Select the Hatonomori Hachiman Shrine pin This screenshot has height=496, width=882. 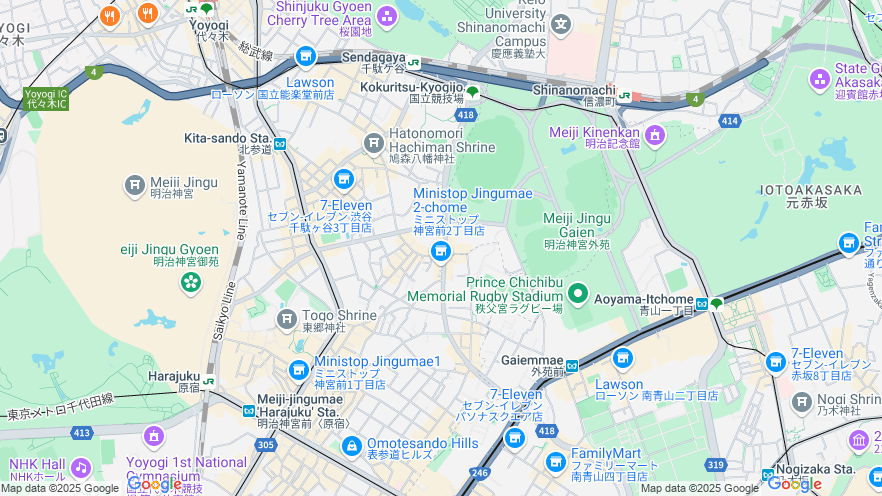coord(374,143)
